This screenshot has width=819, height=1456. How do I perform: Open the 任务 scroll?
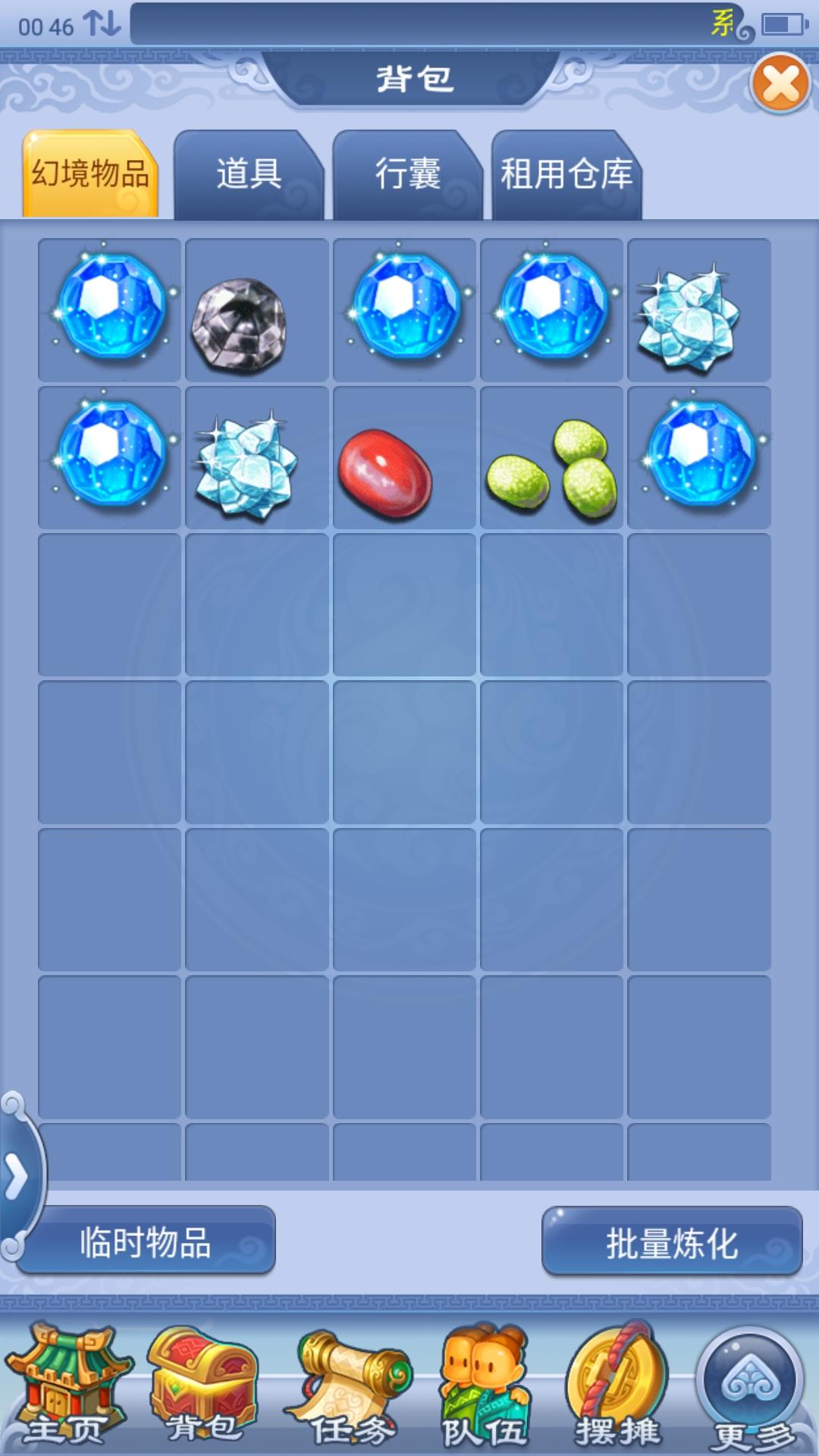pyautogui.click(x=350, y=1384)
